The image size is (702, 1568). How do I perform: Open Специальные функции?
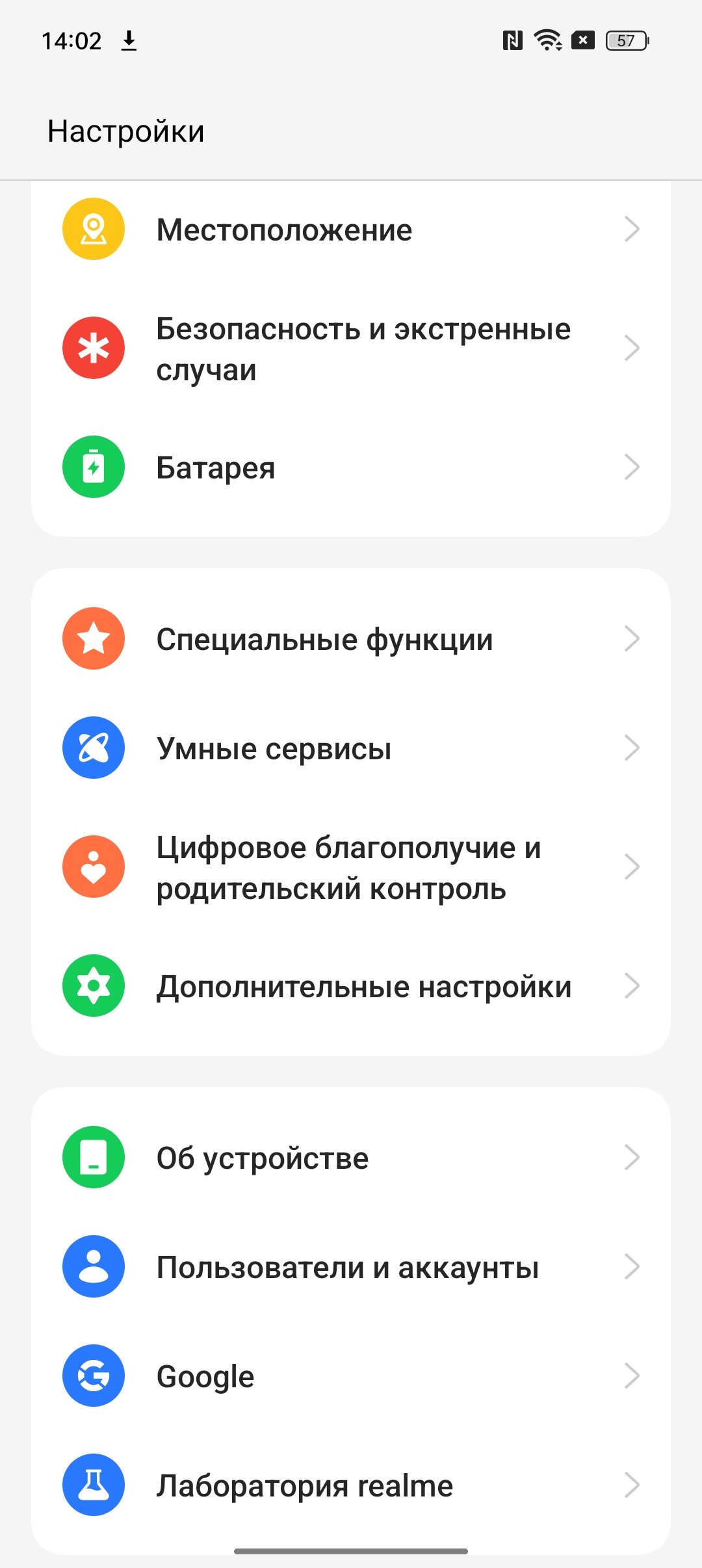point(351,638)
